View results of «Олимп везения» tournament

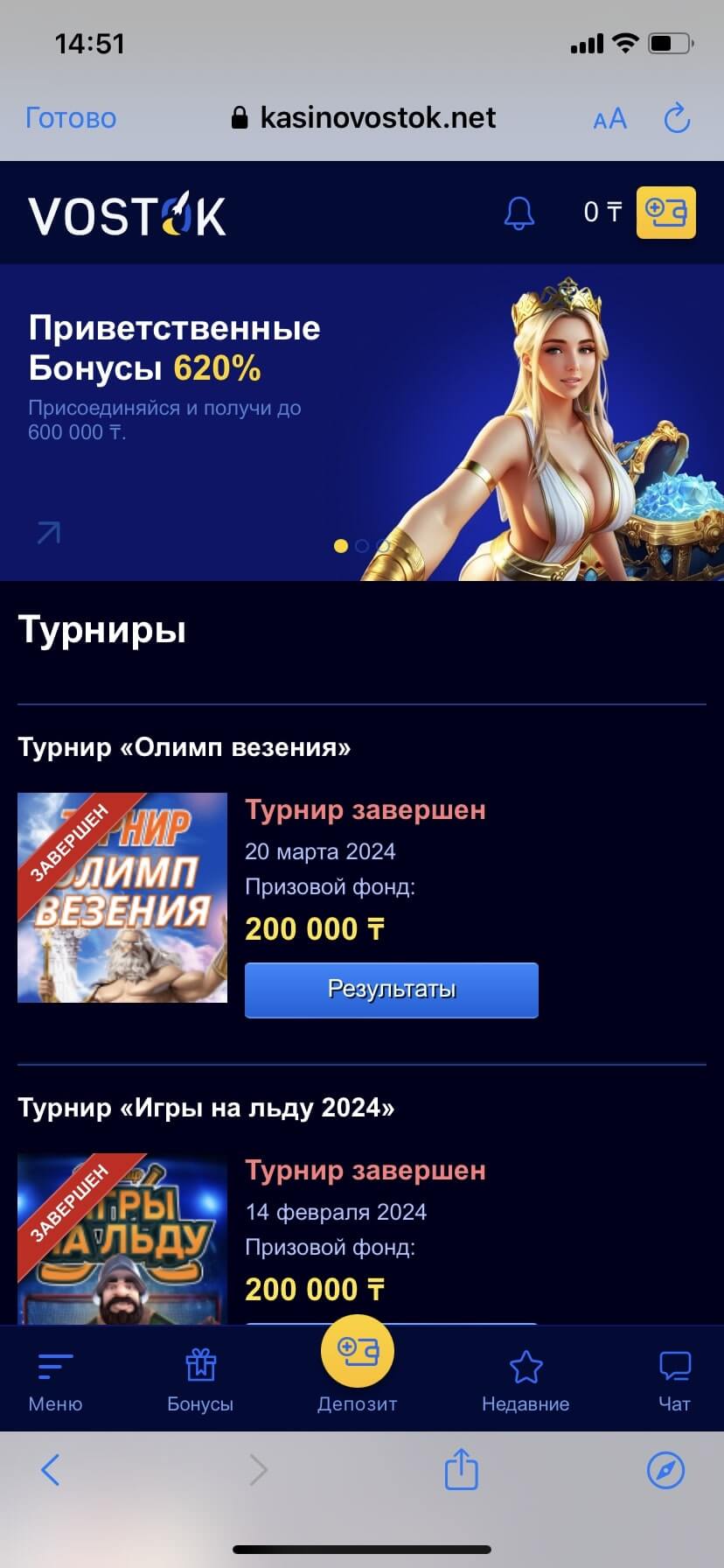click(x=391, y=990)
